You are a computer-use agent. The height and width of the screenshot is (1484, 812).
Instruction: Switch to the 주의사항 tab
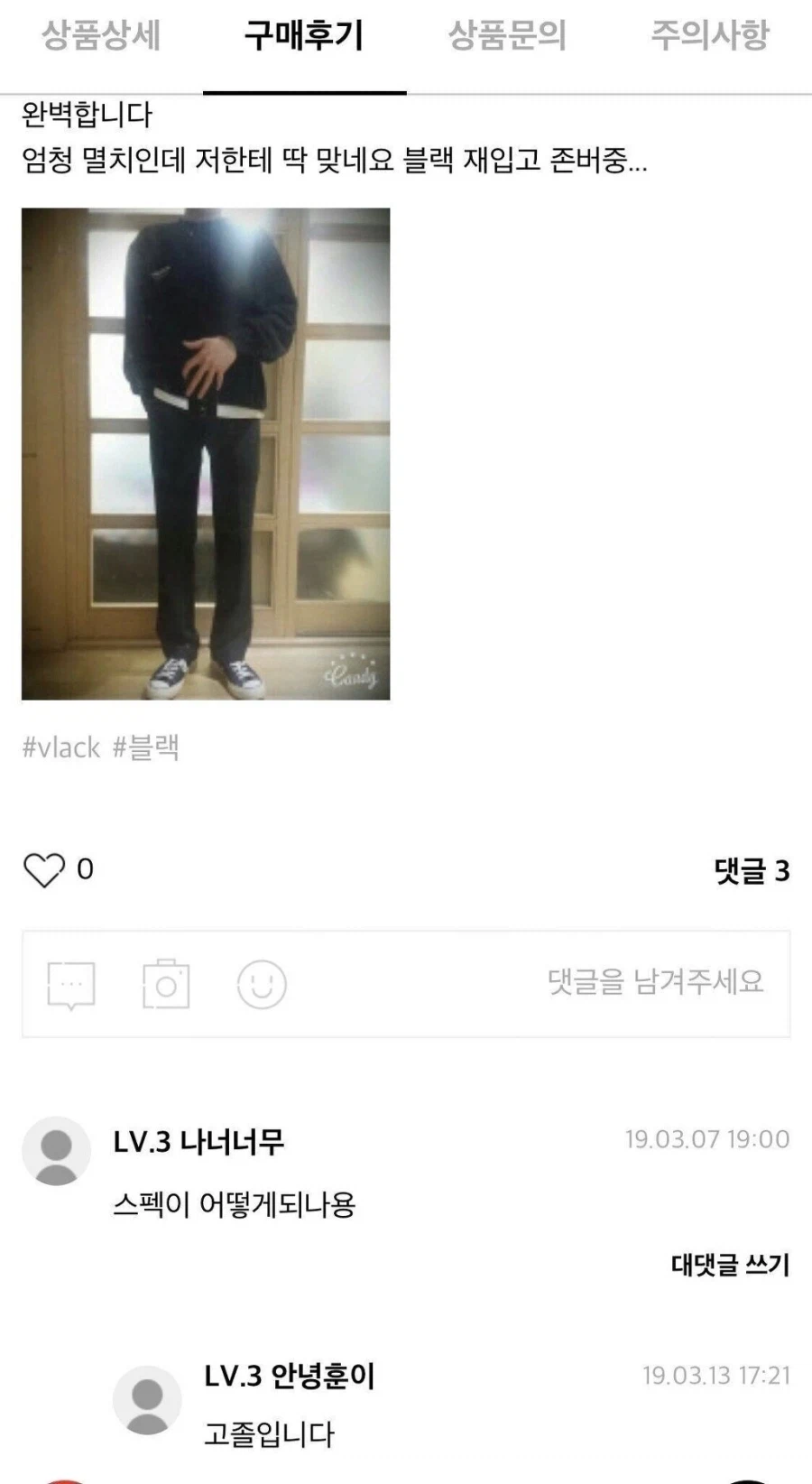click(711, 36)
